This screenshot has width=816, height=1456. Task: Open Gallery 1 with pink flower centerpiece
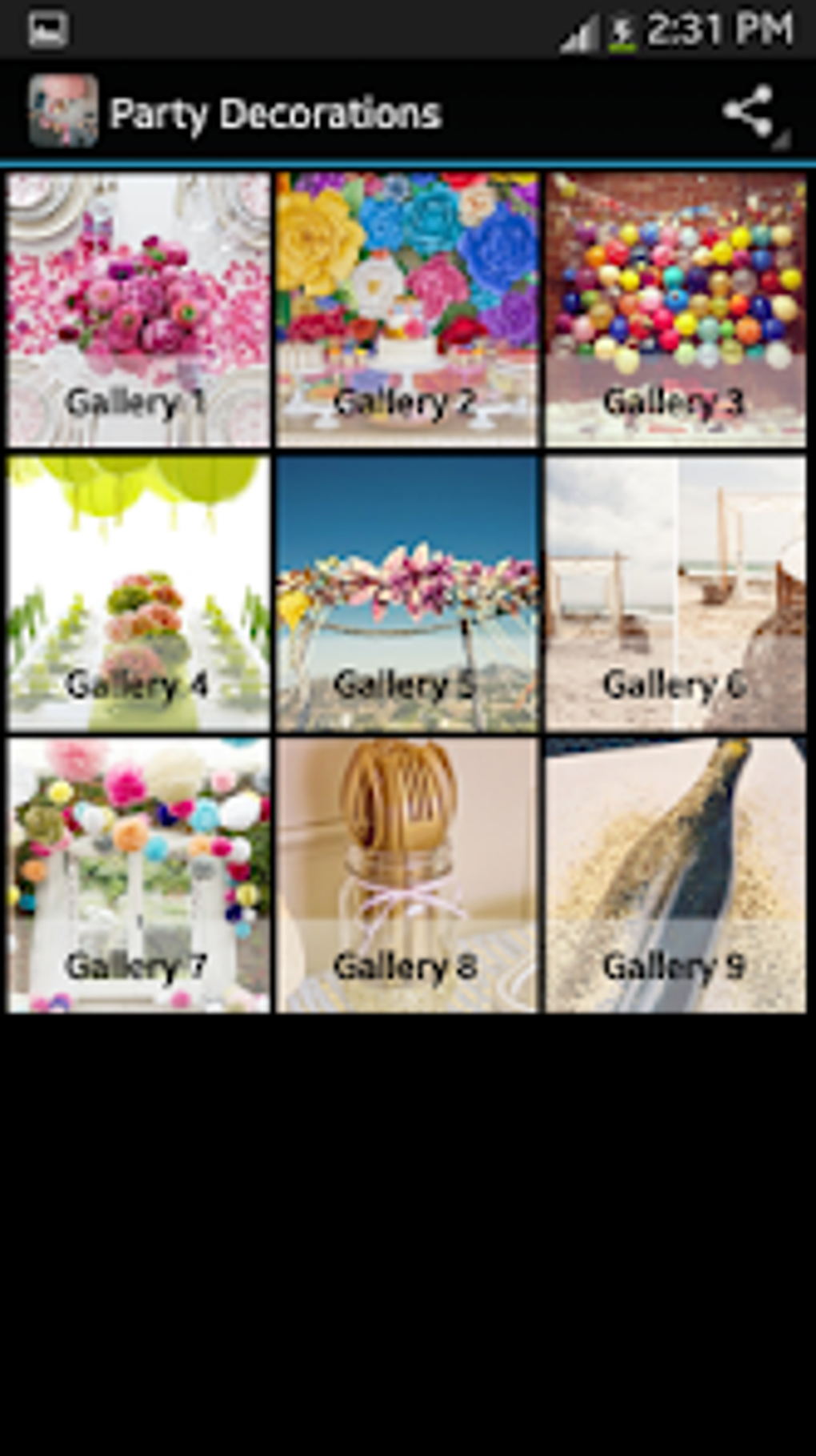(x=136, y=307)
